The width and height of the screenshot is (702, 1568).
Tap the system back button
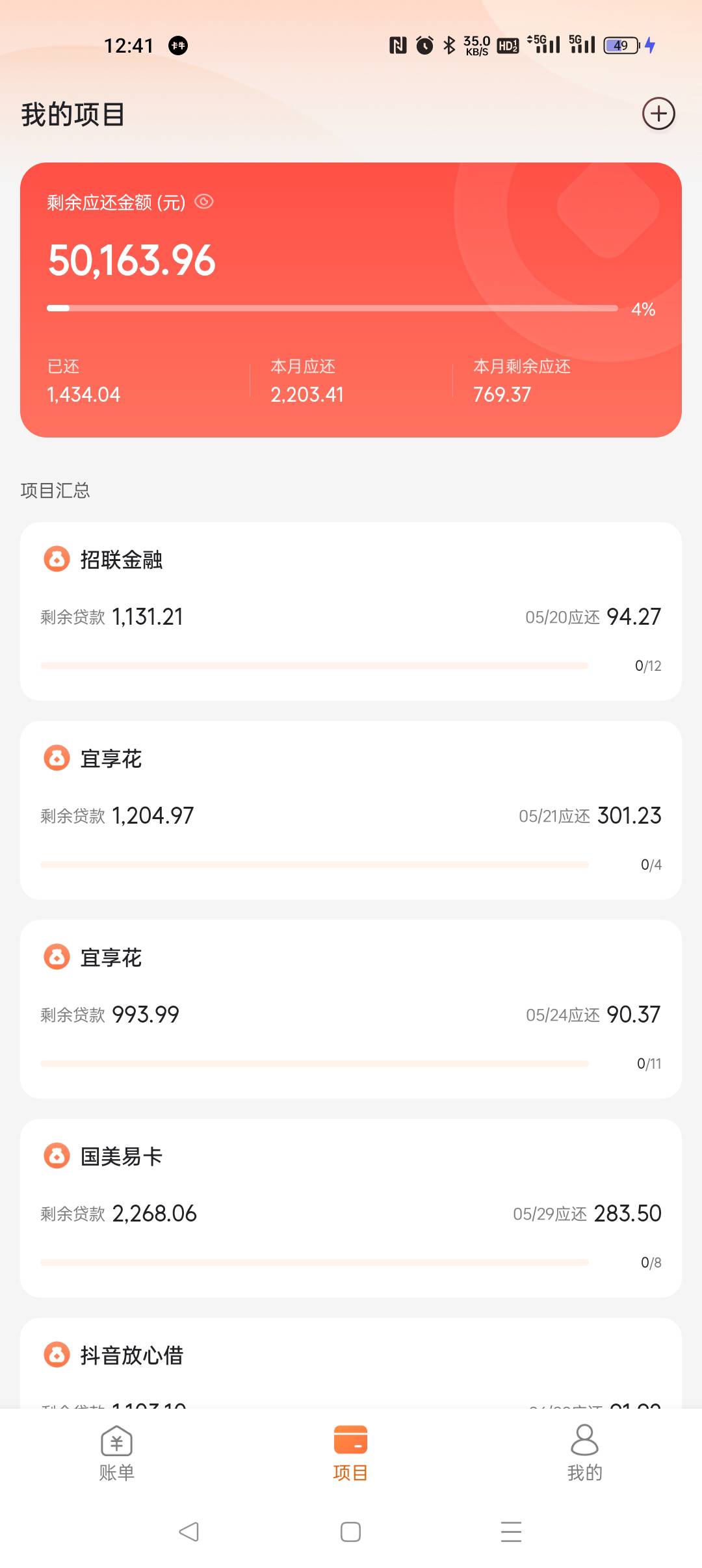tap(189, 1532)
